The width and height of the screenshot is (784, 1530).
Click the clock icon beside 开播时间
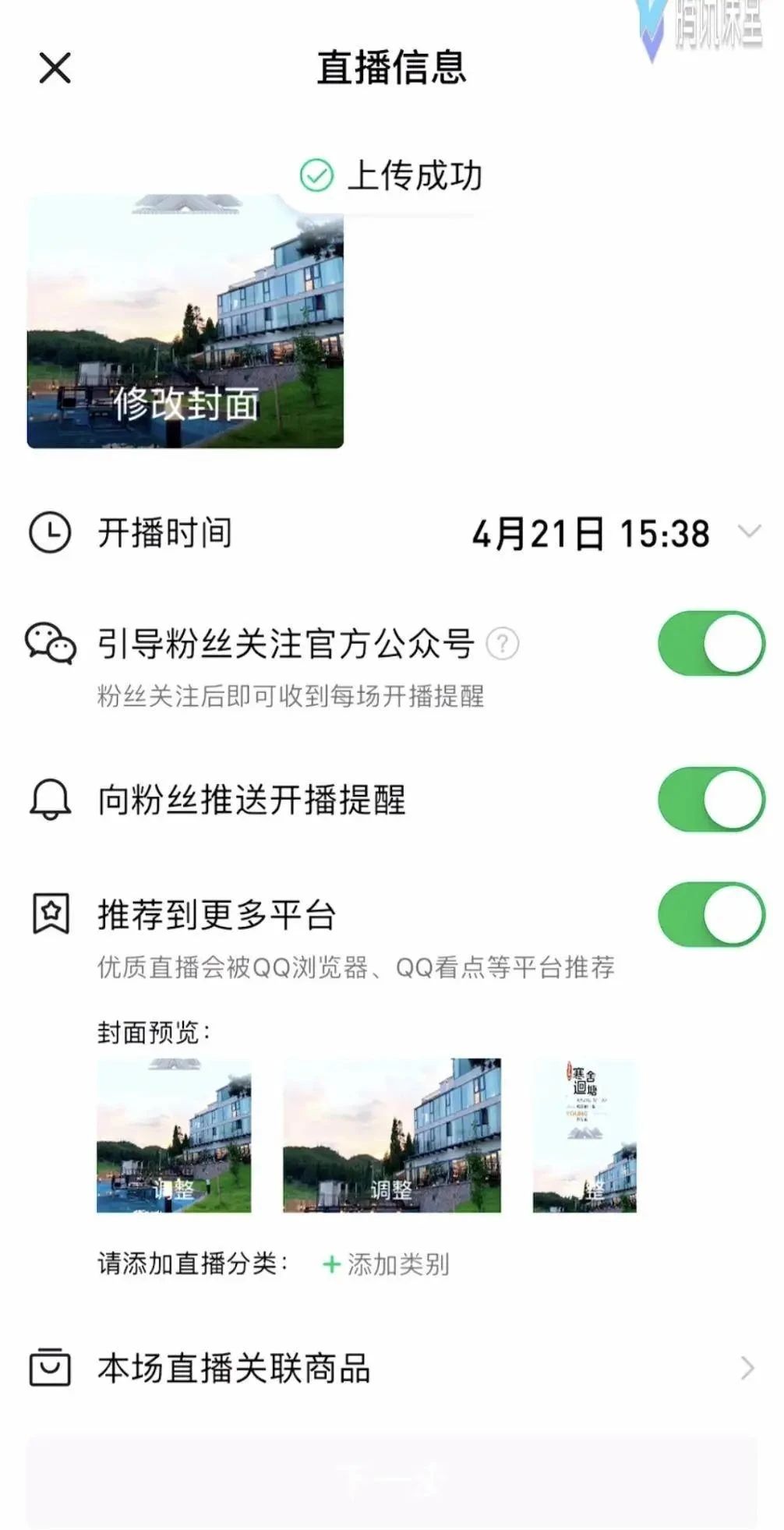click(49, 532)
